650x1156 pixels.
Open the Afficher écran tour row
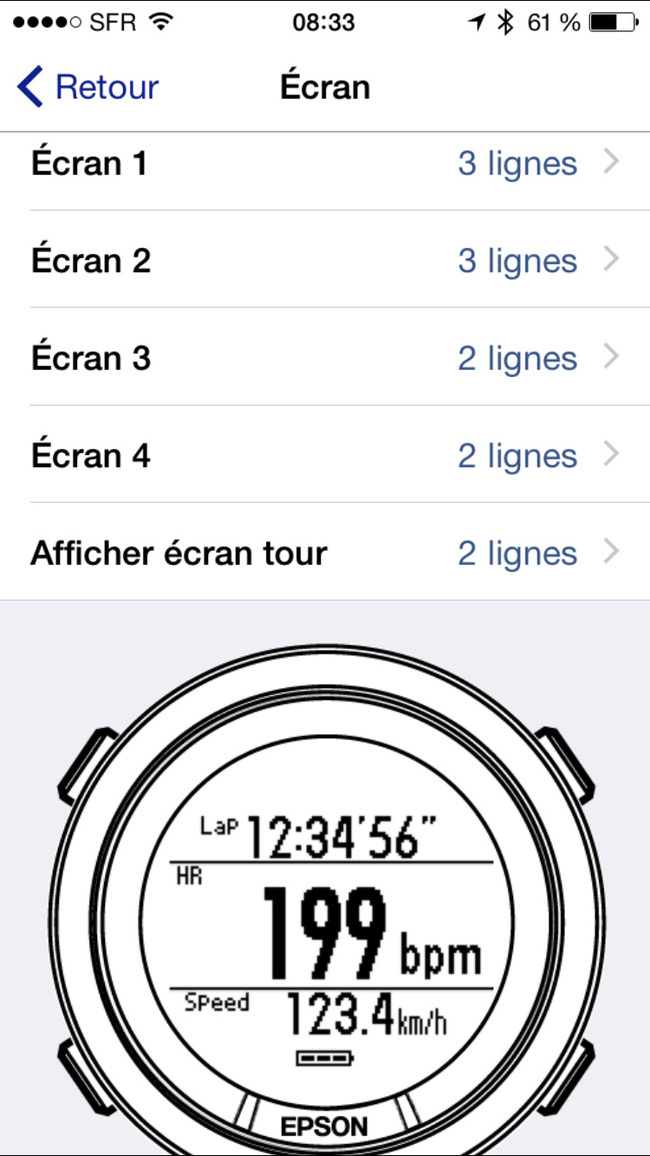click(x=325, y=551)
